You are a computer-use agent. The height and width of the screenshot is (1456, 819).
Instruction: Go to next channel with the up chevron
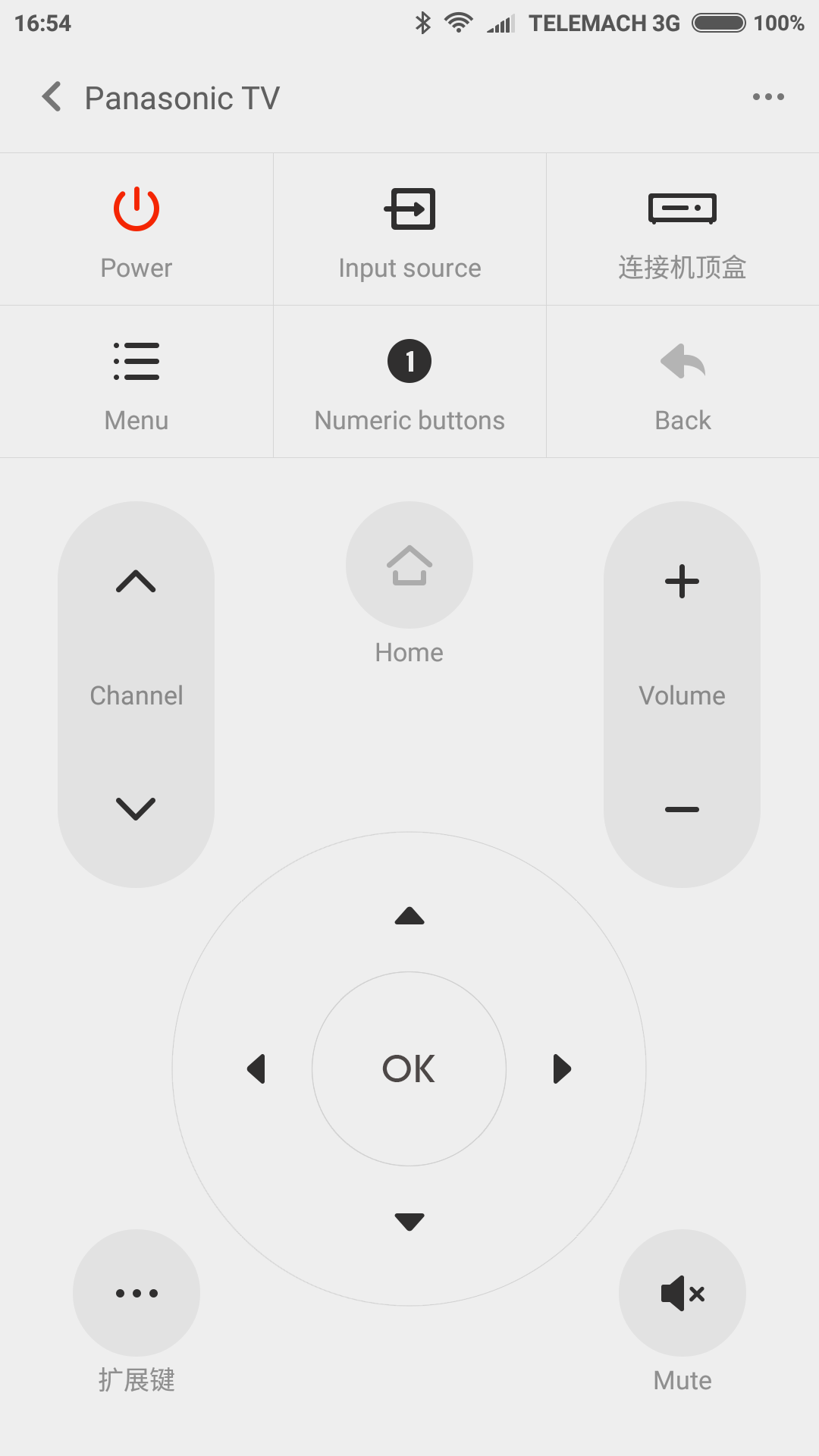[x=136, y=581]
